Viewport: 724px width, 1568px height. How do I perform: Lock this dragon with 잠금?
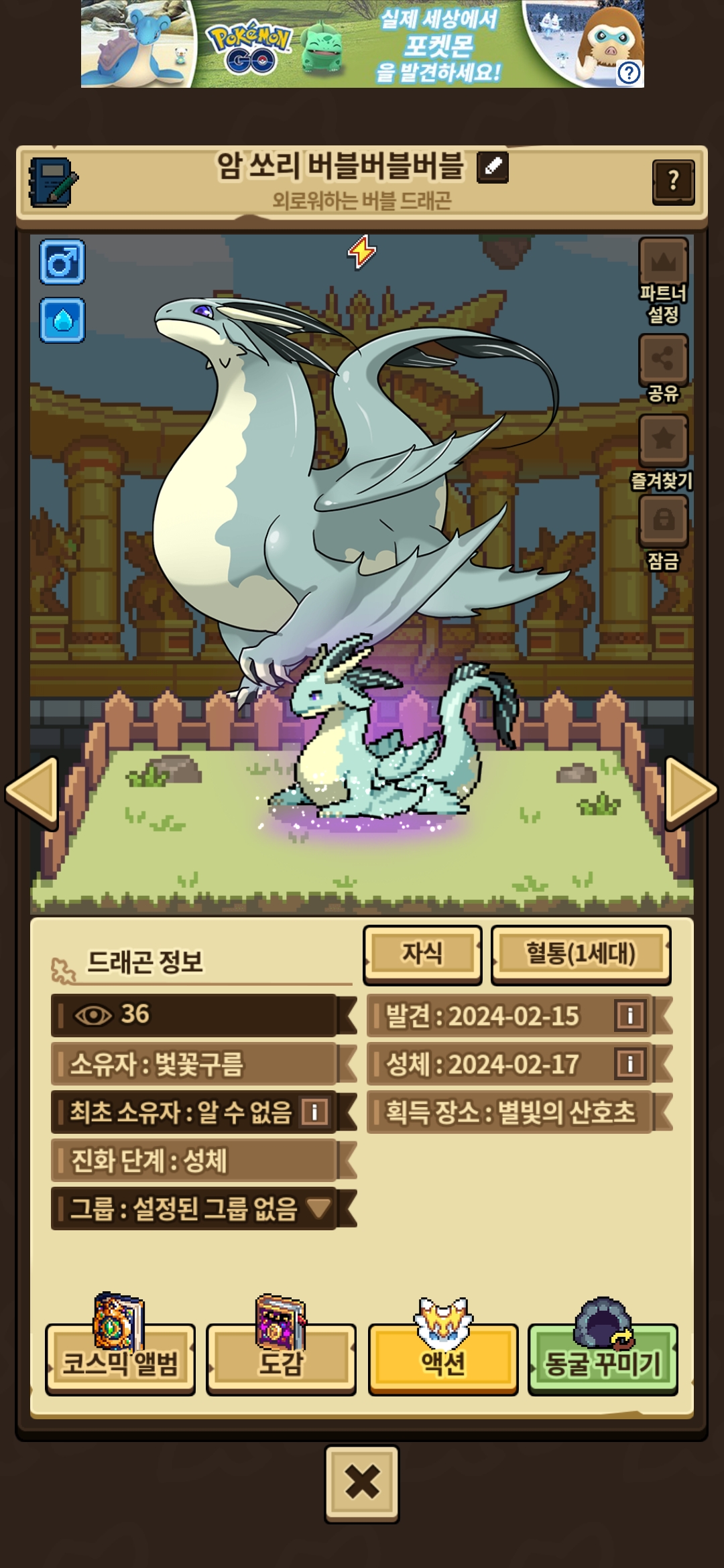click(x=663, y=521)
